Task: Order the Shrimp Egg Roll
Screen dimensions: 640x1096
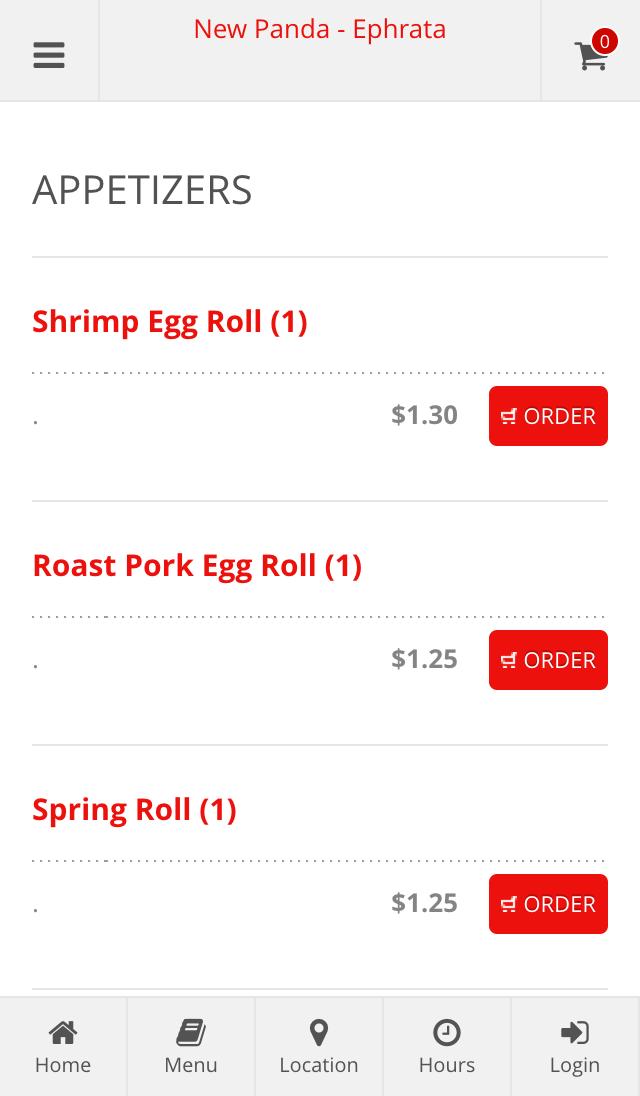Action: [548, 416]
